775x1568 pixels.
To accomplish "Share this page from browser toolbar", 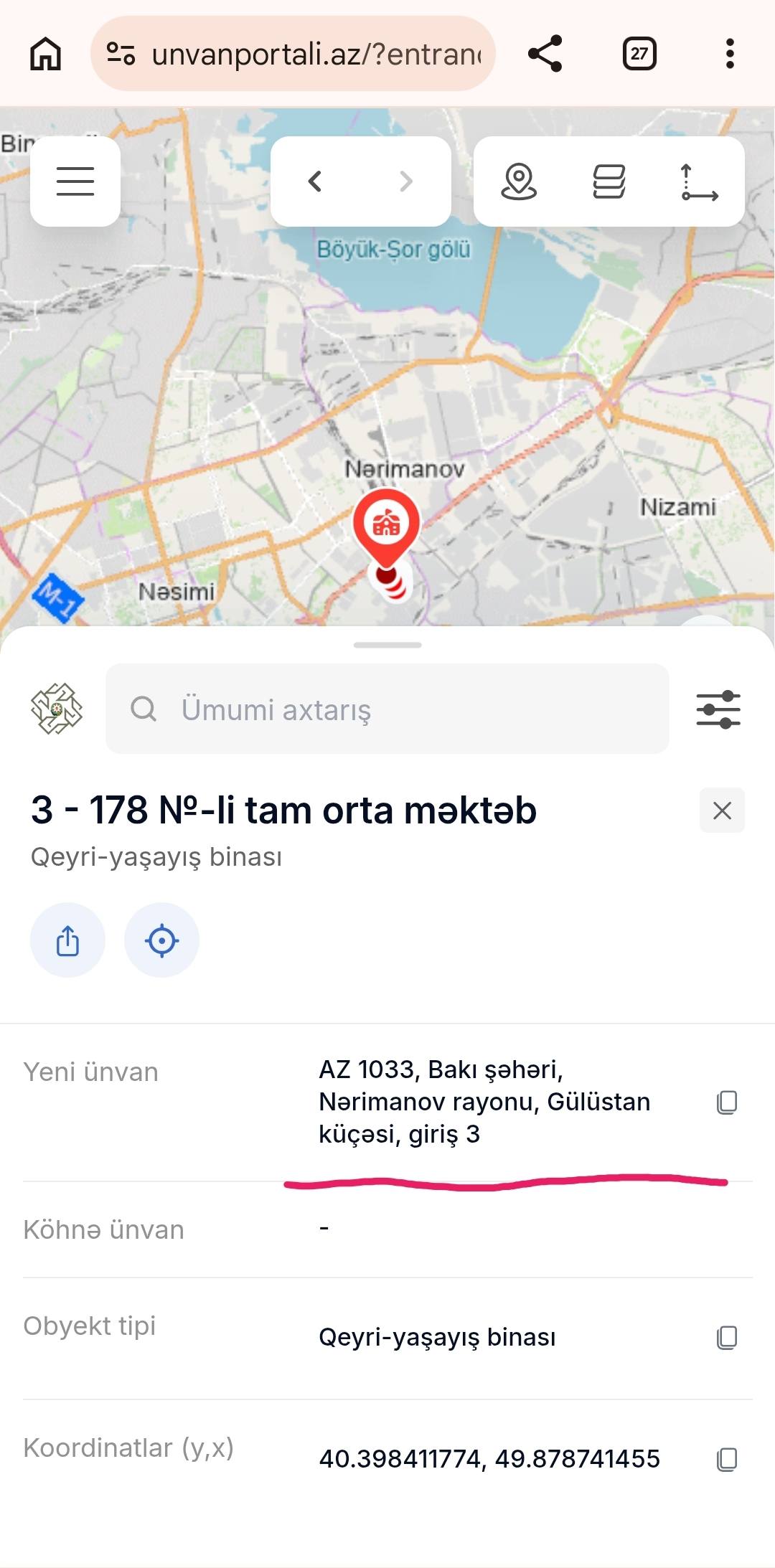I will coord(545,54).
